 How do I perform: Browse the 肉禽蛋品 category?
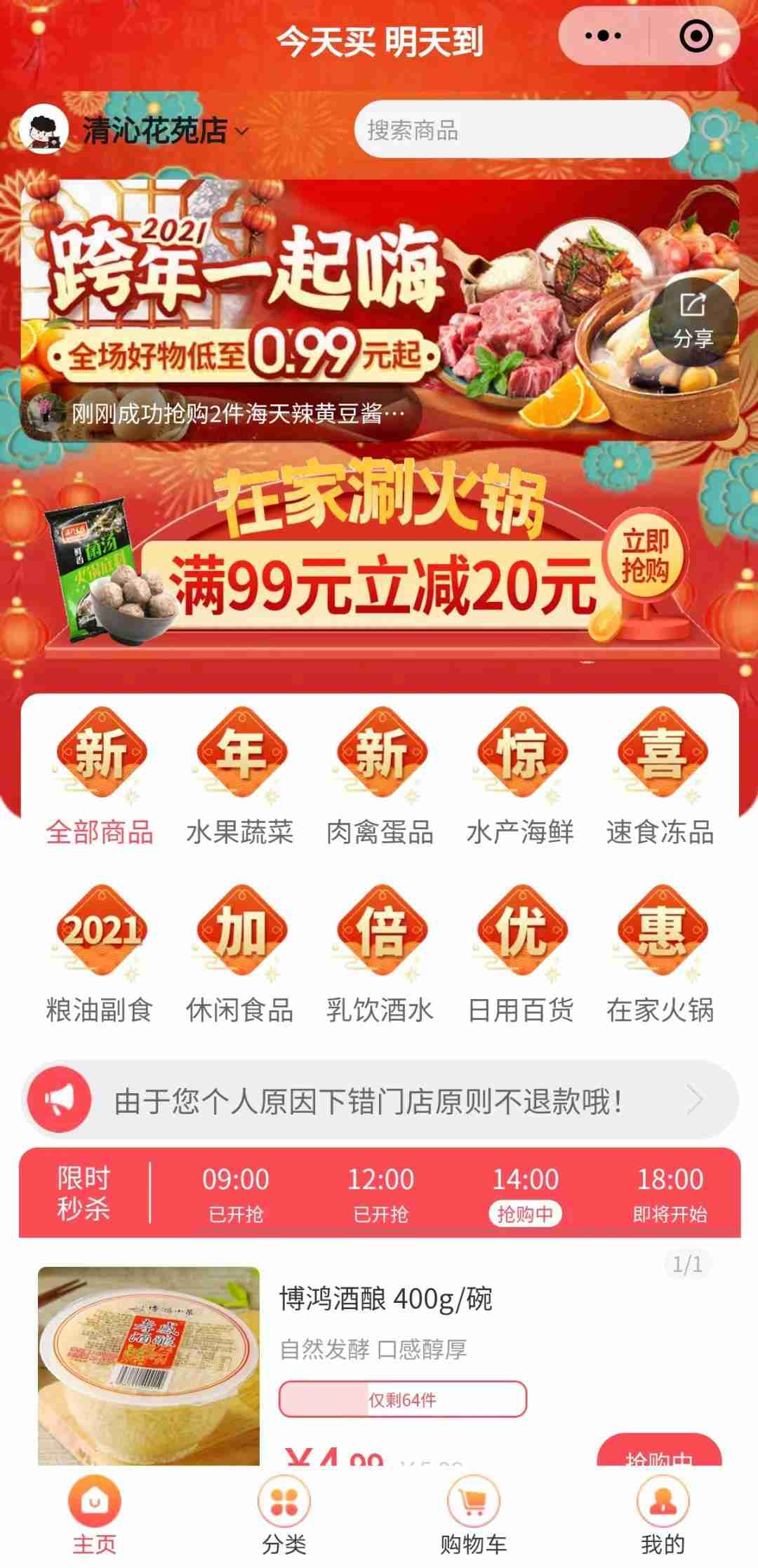pos(380,778)
